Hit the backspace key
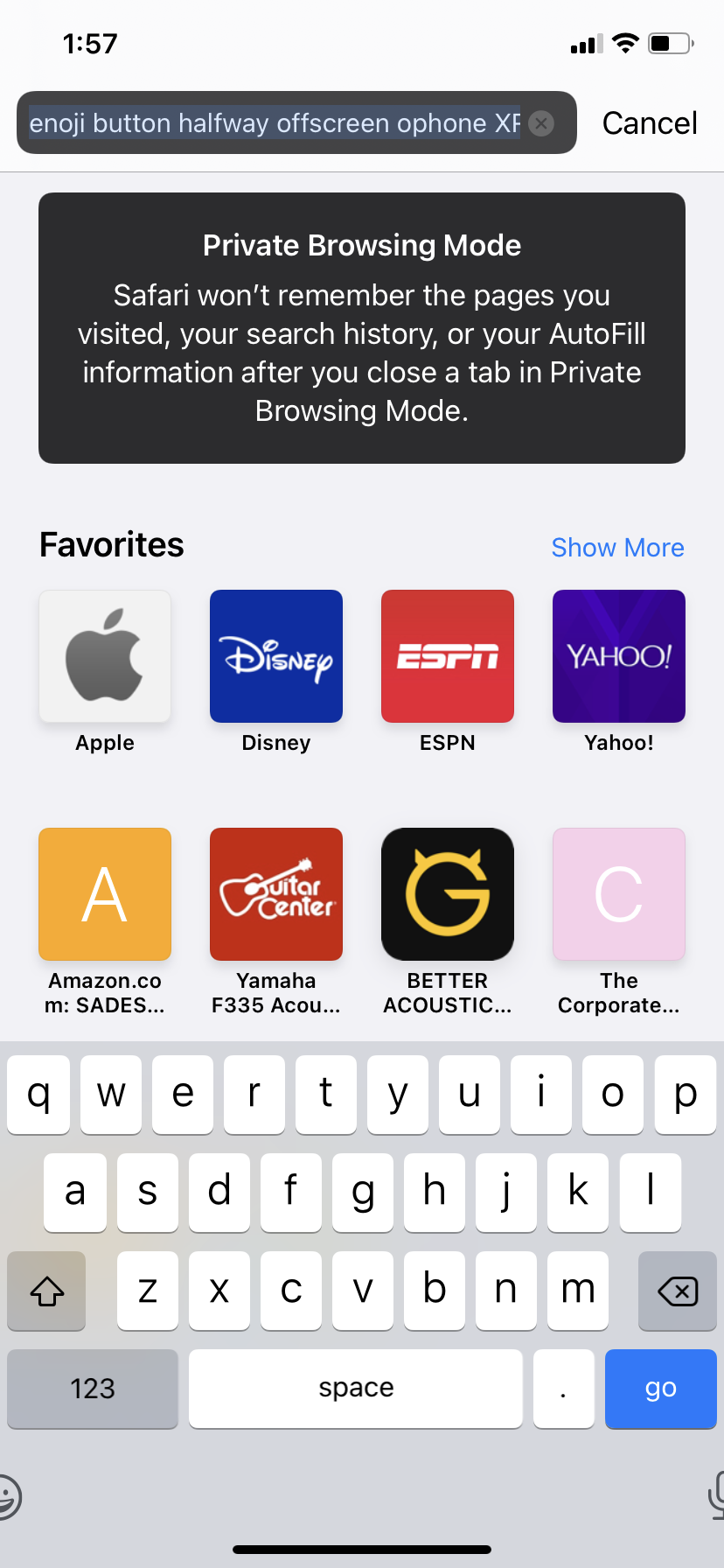Image resolution: width=724 pixels, height=1568 pixels. [x=677, y=1291]
